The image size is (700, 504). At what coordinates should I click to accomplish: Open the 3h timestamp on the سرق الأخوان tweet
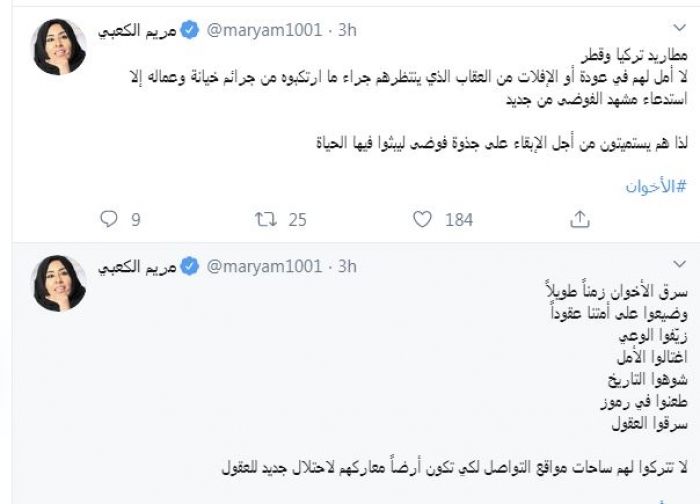pos(347,266)
